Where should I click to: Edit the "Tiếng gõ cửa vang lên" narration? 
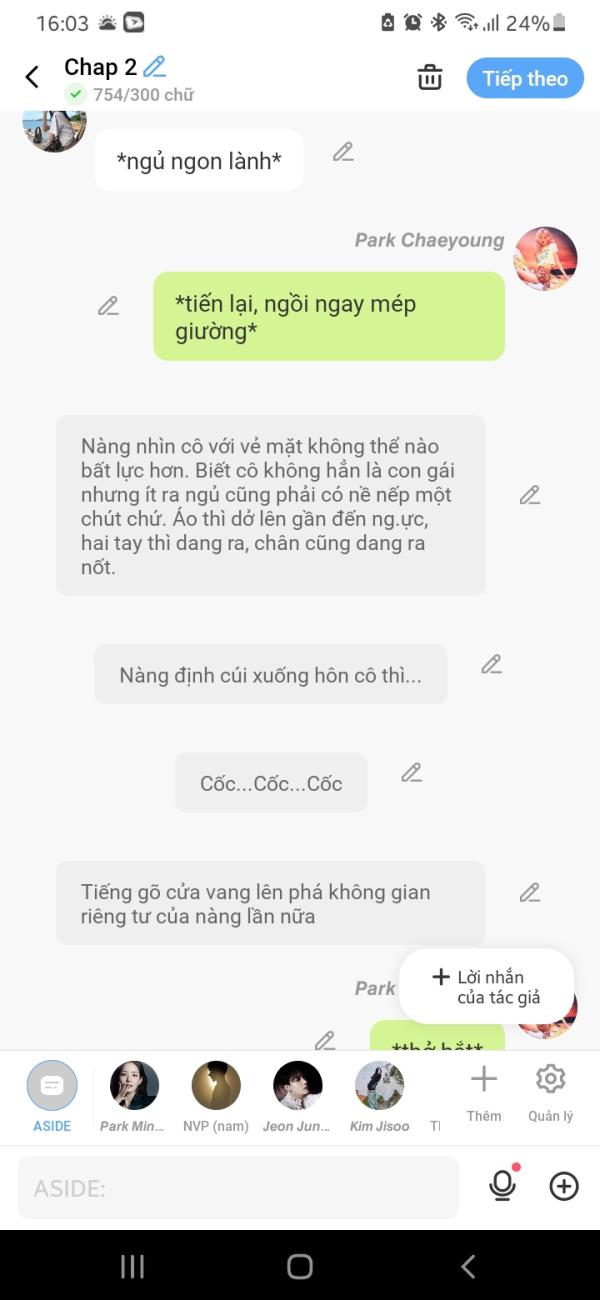(529, 893)
